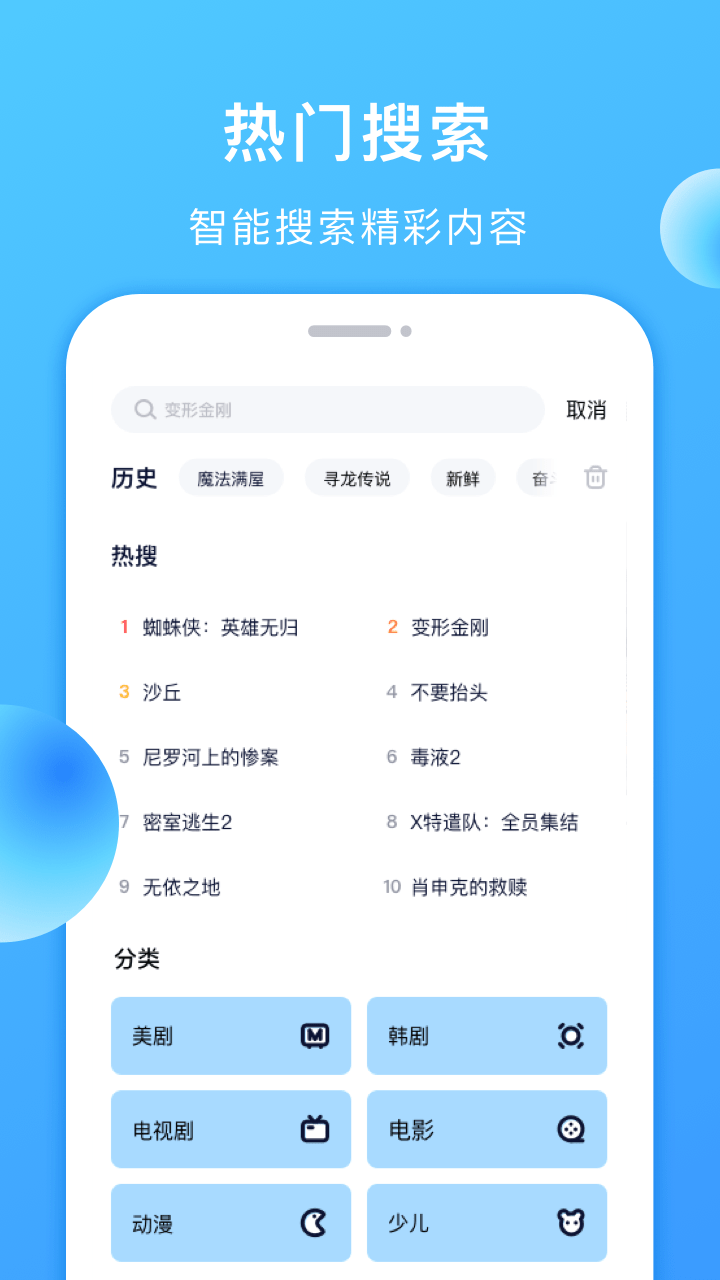Viewport: 720px width, 1280px height.
Task: Open the 美剧 category via its M icon
Action: (314, 1036)
